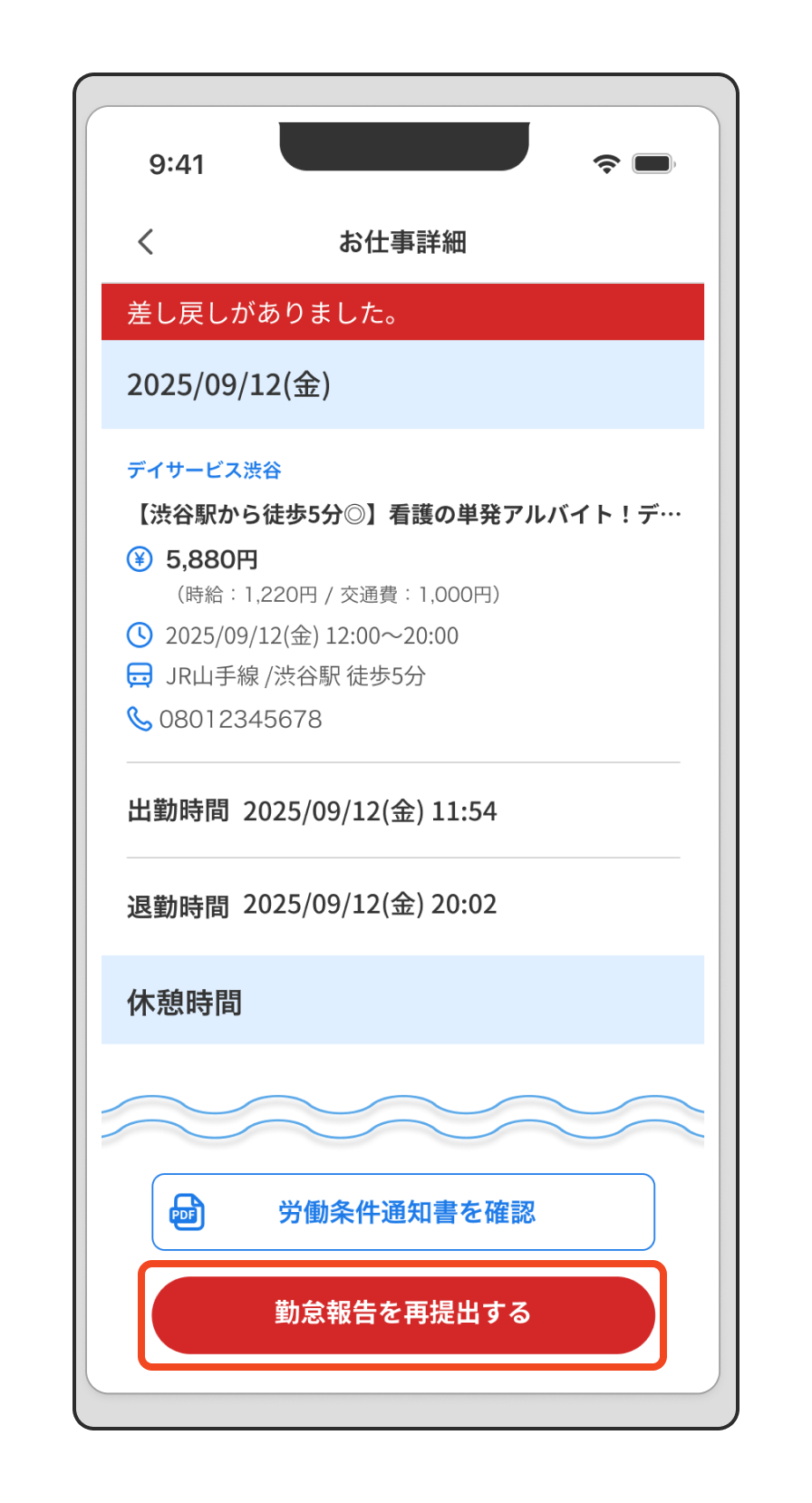The height and width of the screenshot is (1503, 812).
Task: Tap the back arrow to leave job details
Action: coord(145,242)
